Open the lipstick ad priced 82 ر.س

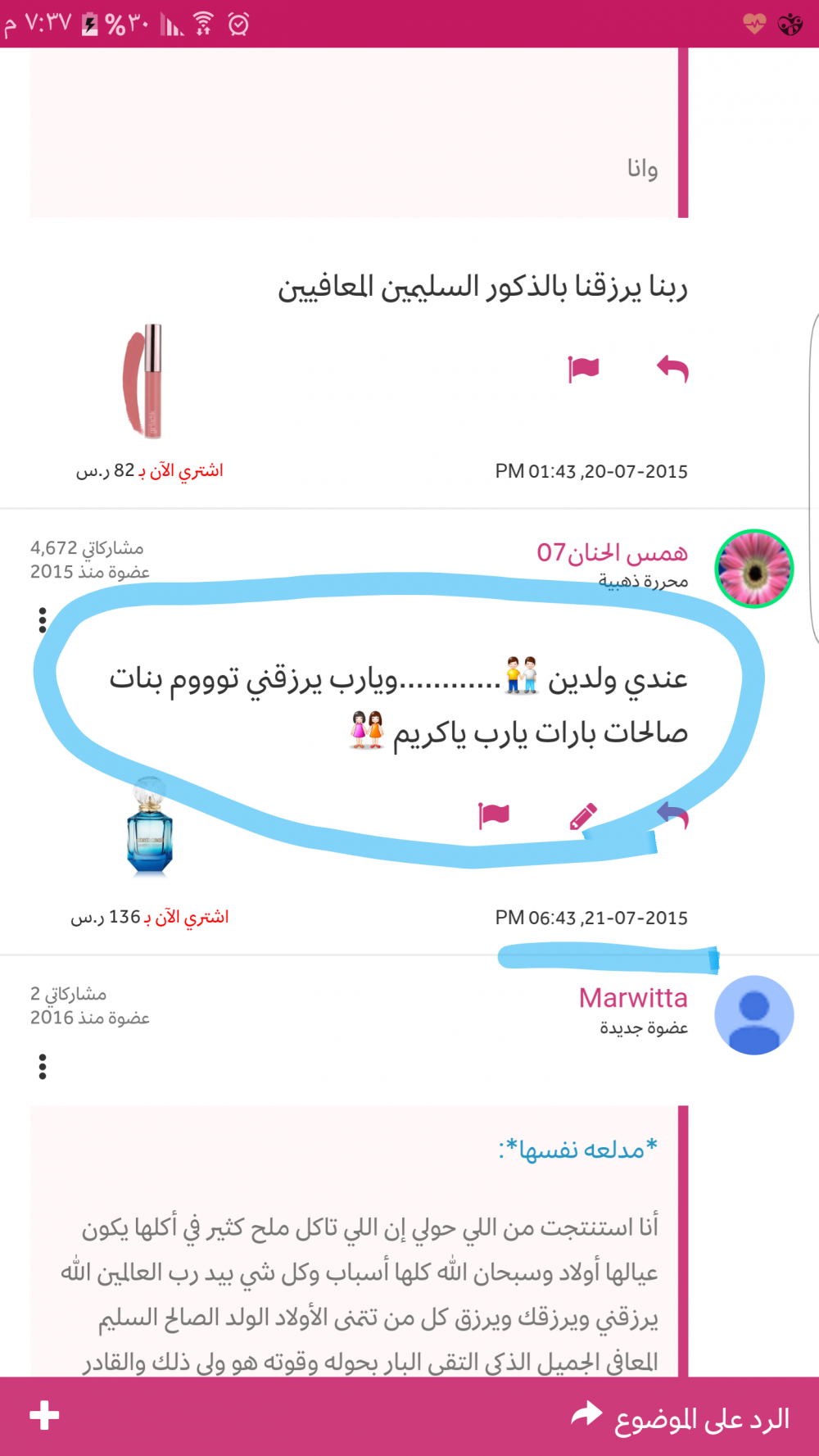pyautogui.click(x=145, y=382)
